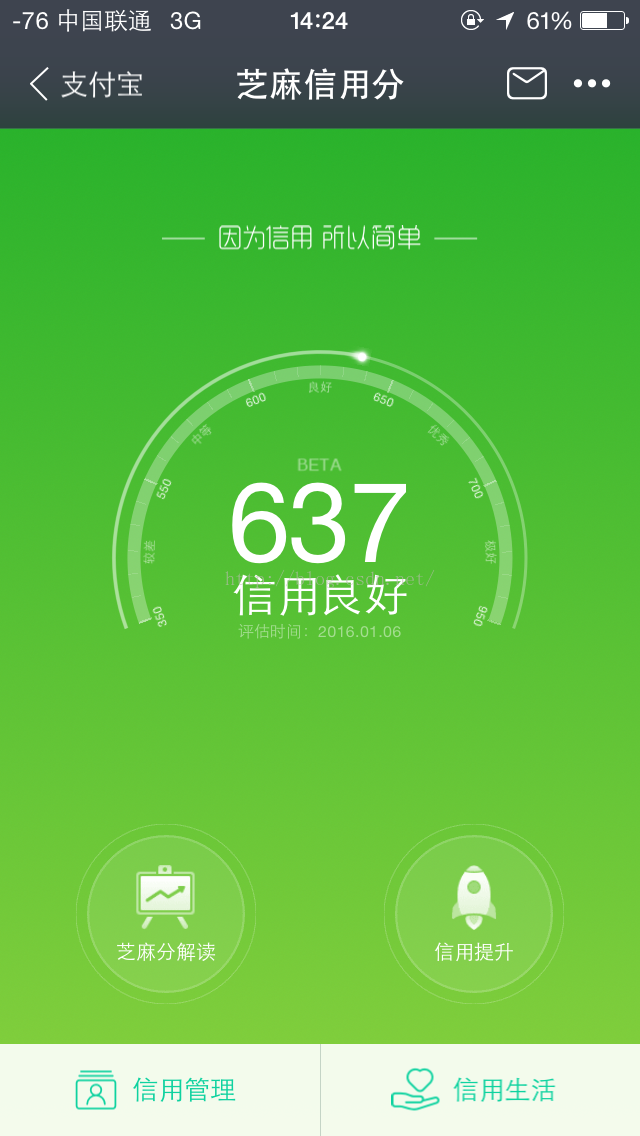The image size is (640, 1136).
Task: Open the three-dot overflow menu
Action: point(592,84)
